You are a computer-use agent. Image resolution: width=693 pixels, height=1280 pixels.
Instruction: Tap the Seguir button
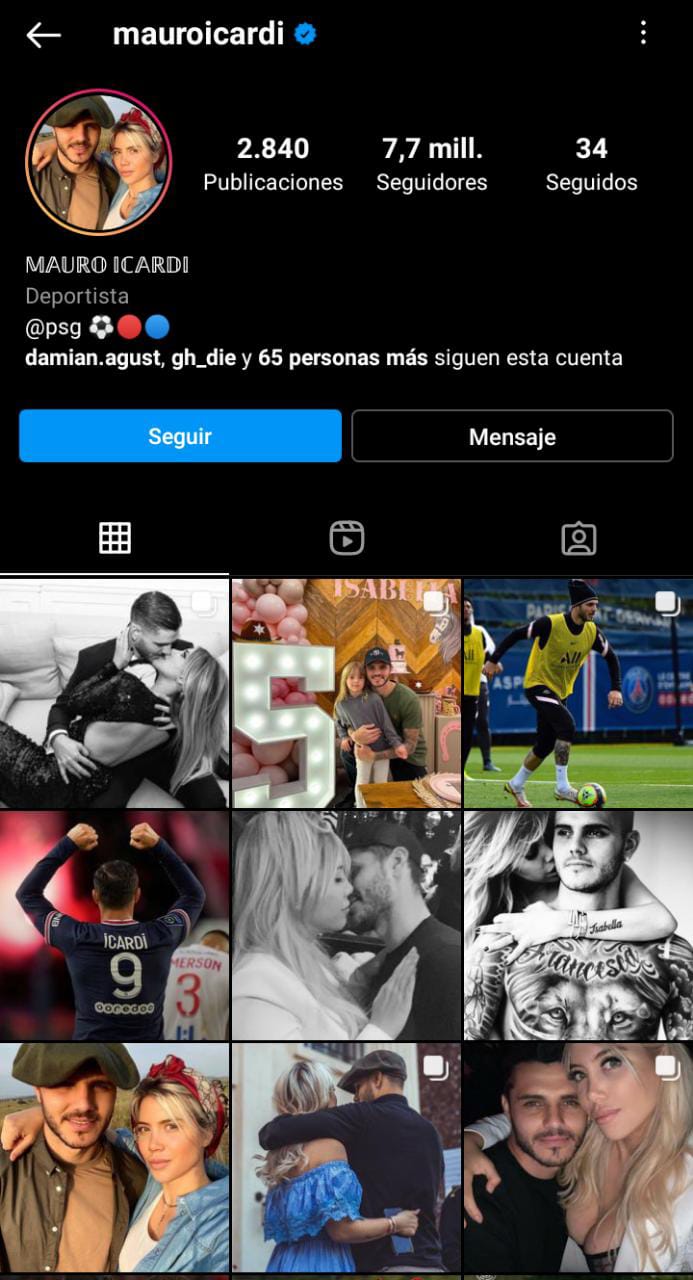tap(180, 436)
